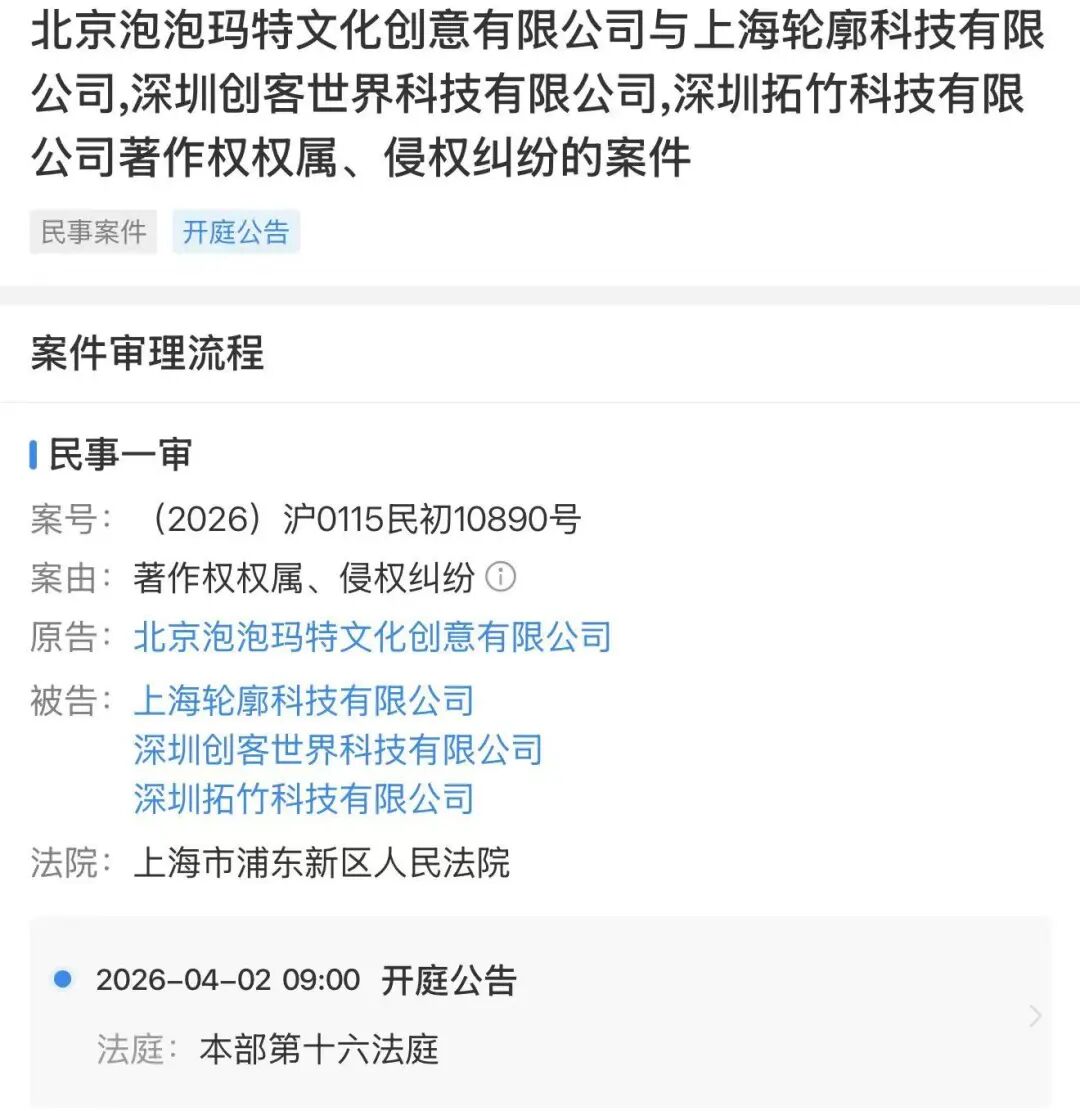This screenshot has height=1111, width=1080.
Task: Open plaintiff 北京泡泡玛特文化创意有限公司 link
Action: coord(372,637)
